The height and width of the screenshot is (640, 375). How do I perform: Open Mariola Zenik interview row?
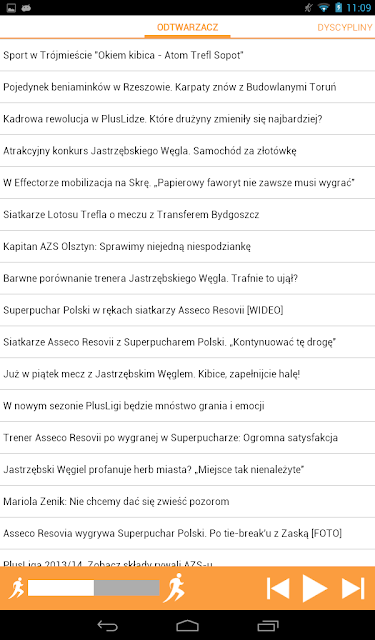point(187,501)
